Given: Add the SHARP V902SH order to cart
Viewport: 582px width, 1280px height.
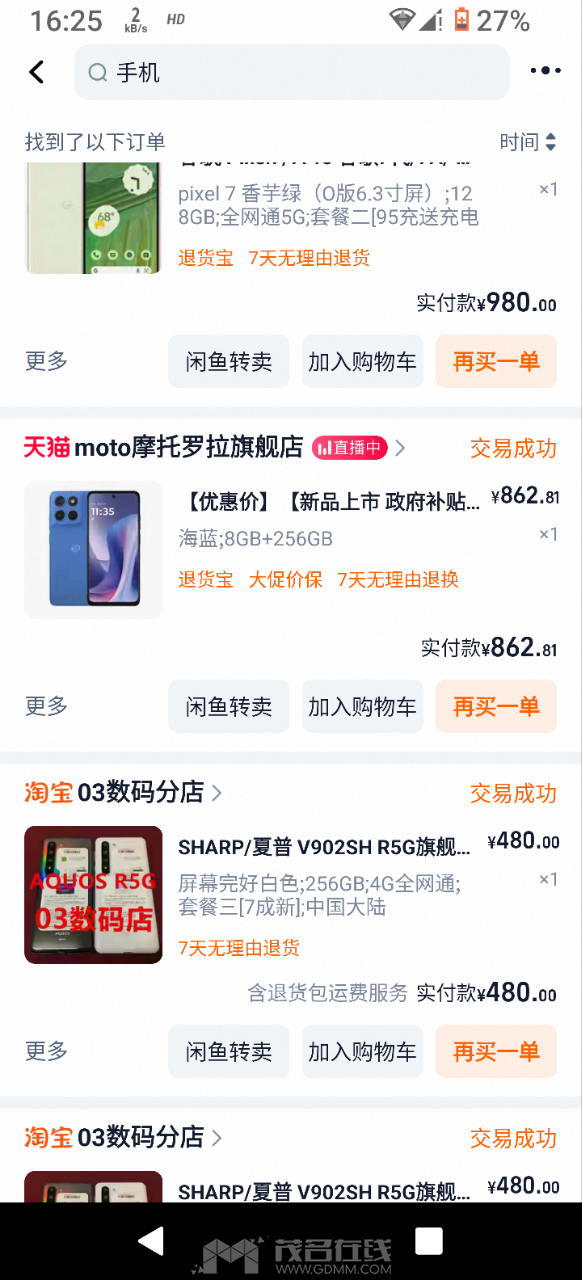Looking at the screenshot, I should pos(362,1051).
